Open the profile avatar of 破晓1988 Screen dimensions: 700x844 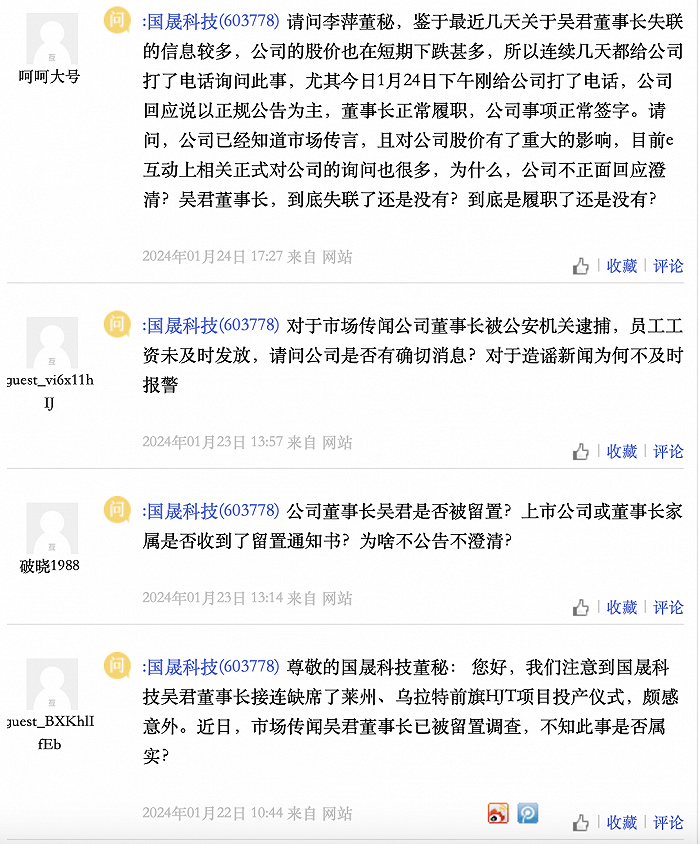coord(52,528)
